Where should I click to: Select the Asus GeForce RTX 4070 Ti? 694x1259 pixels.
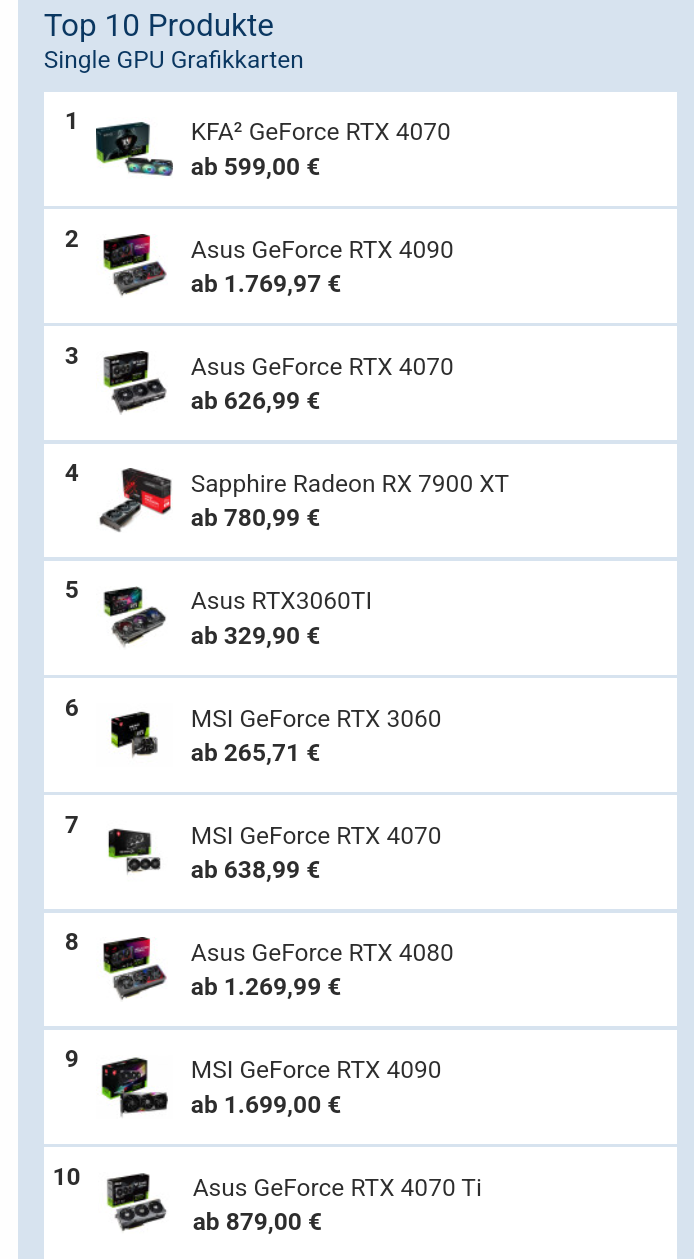(360, 1203)
